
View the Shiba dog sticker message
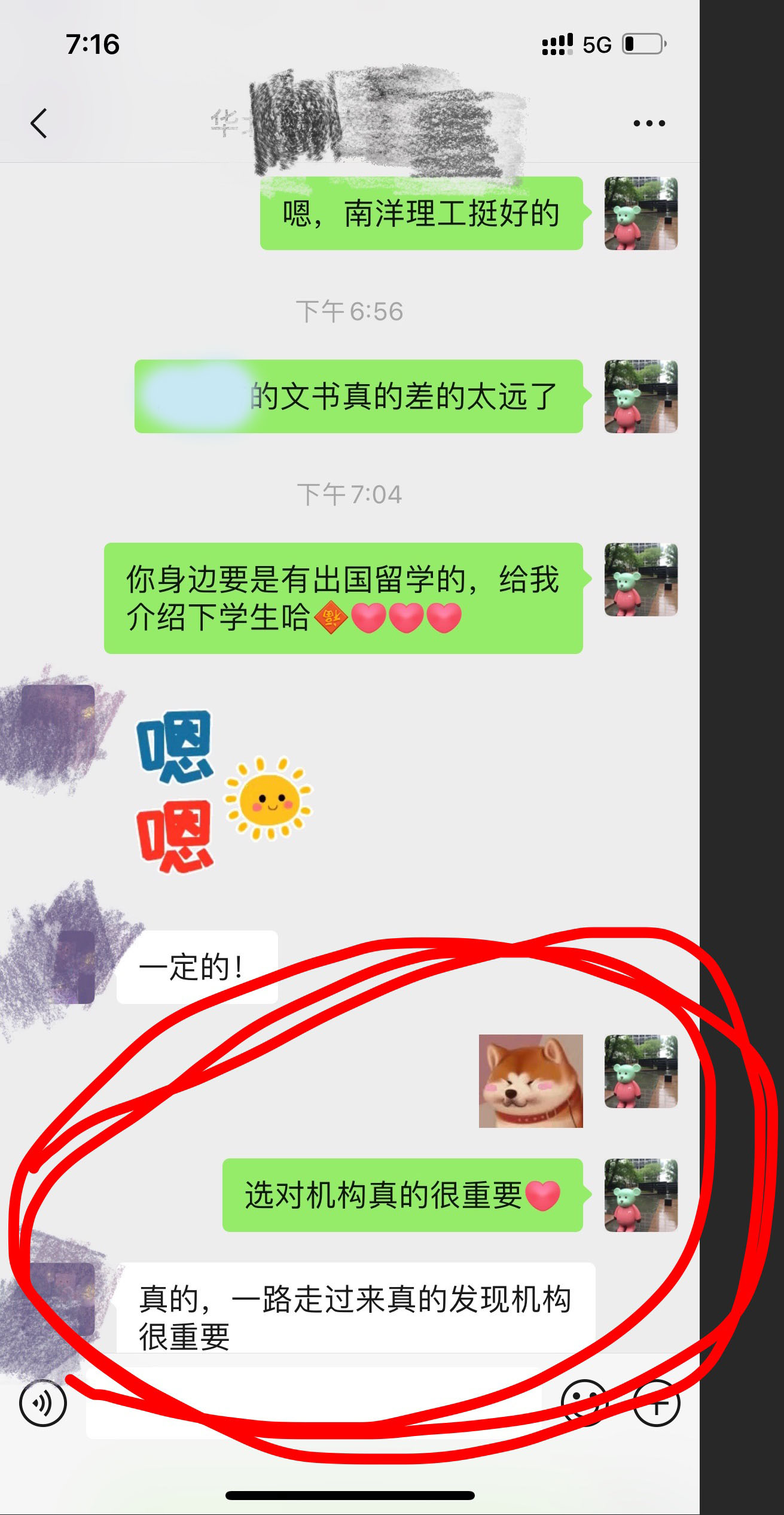530,1081
